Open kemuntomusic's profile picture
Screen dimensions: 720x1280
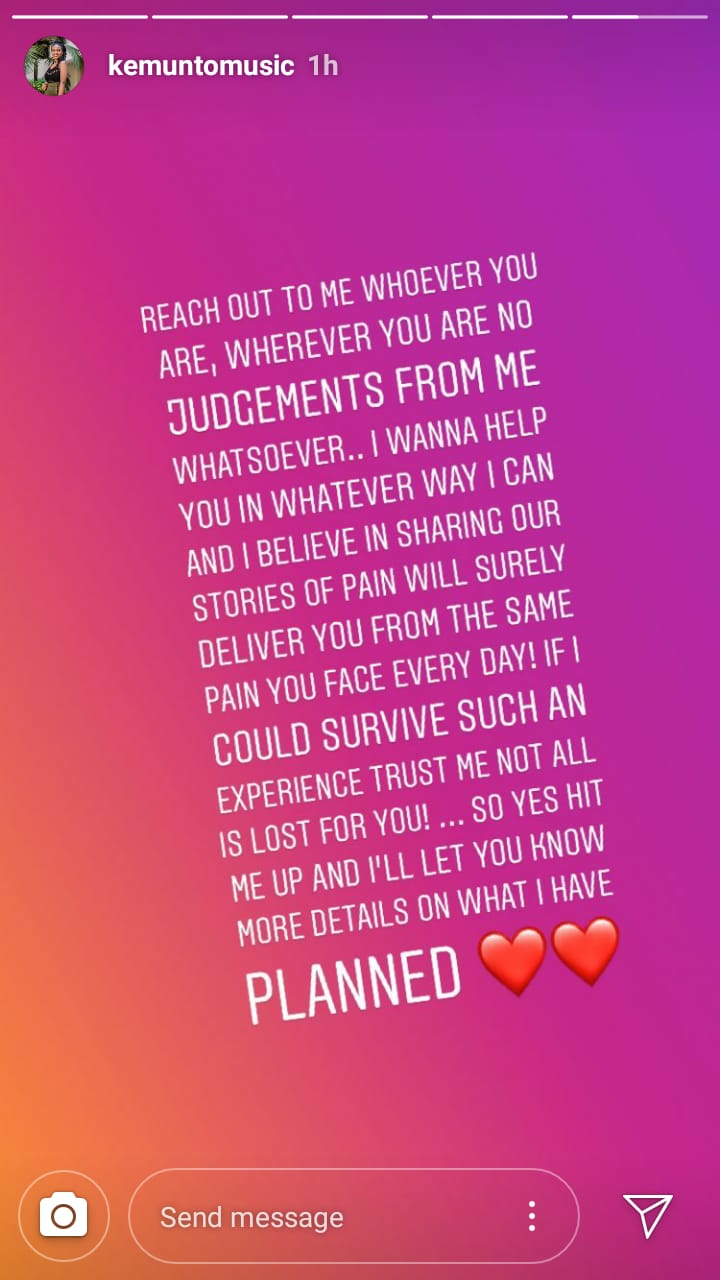(53, 66)
